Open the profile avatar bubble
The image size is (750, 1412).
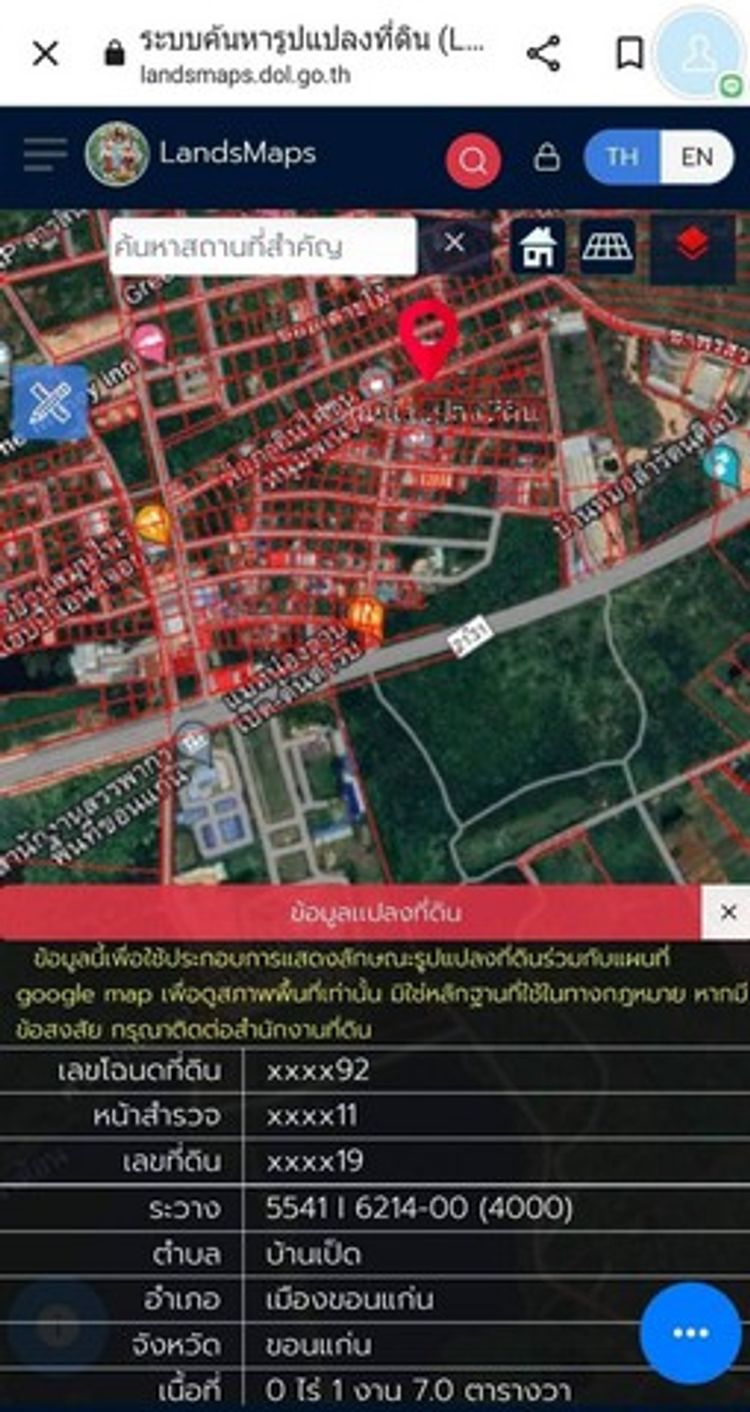coord(697,53)
